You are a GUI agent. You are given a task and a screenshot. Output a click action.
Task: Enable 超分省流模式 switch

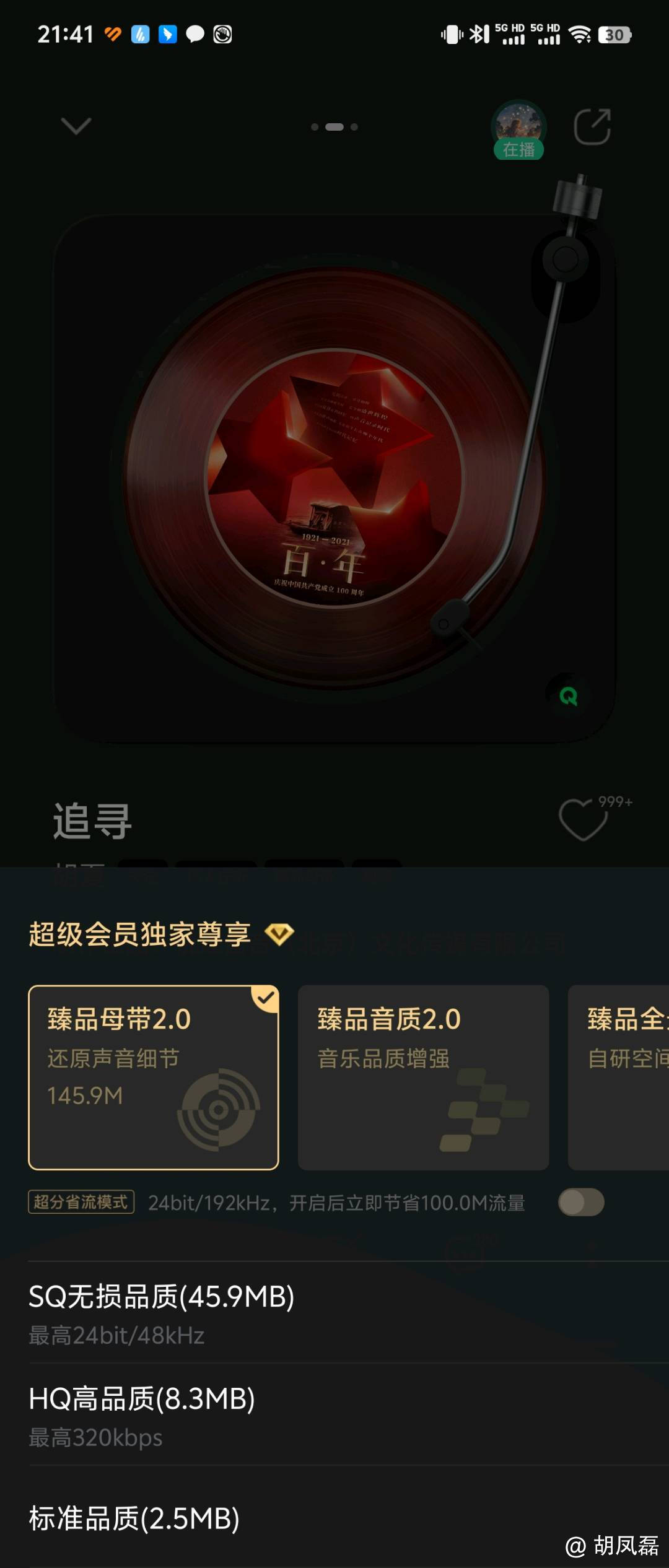[x=581, y=1202]
